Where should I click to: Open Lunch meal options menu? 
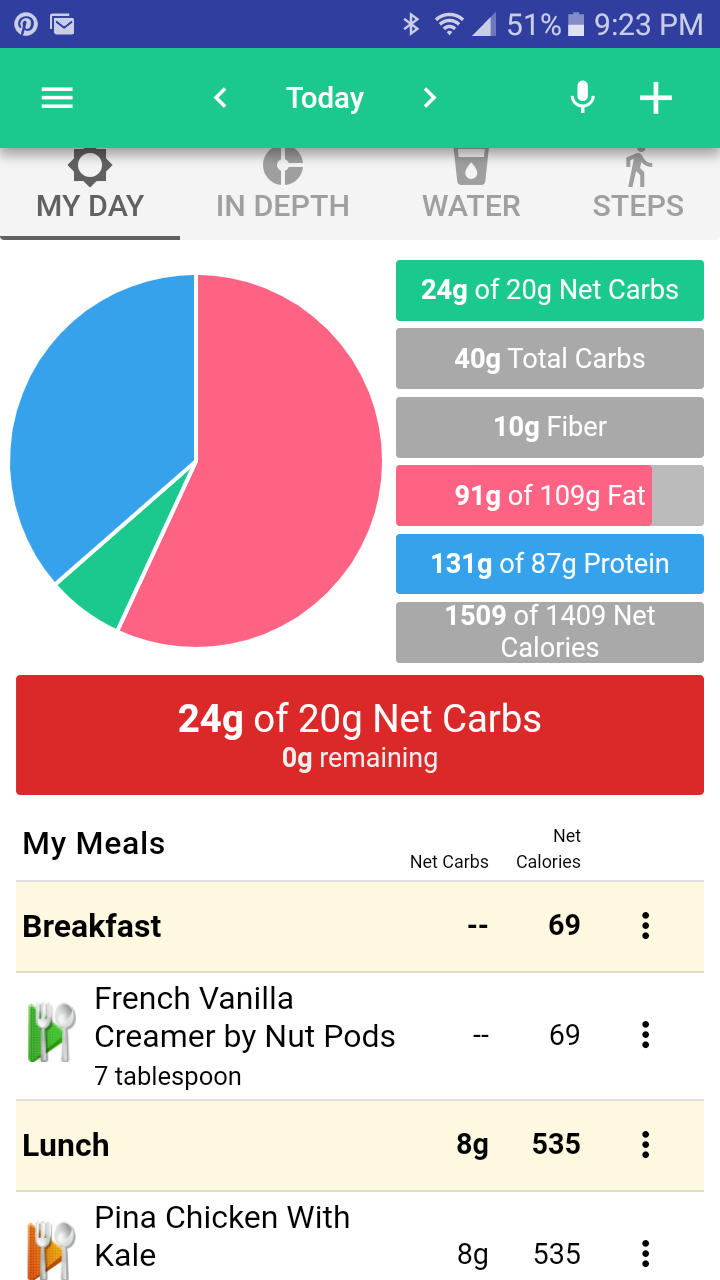[646, 1145]
